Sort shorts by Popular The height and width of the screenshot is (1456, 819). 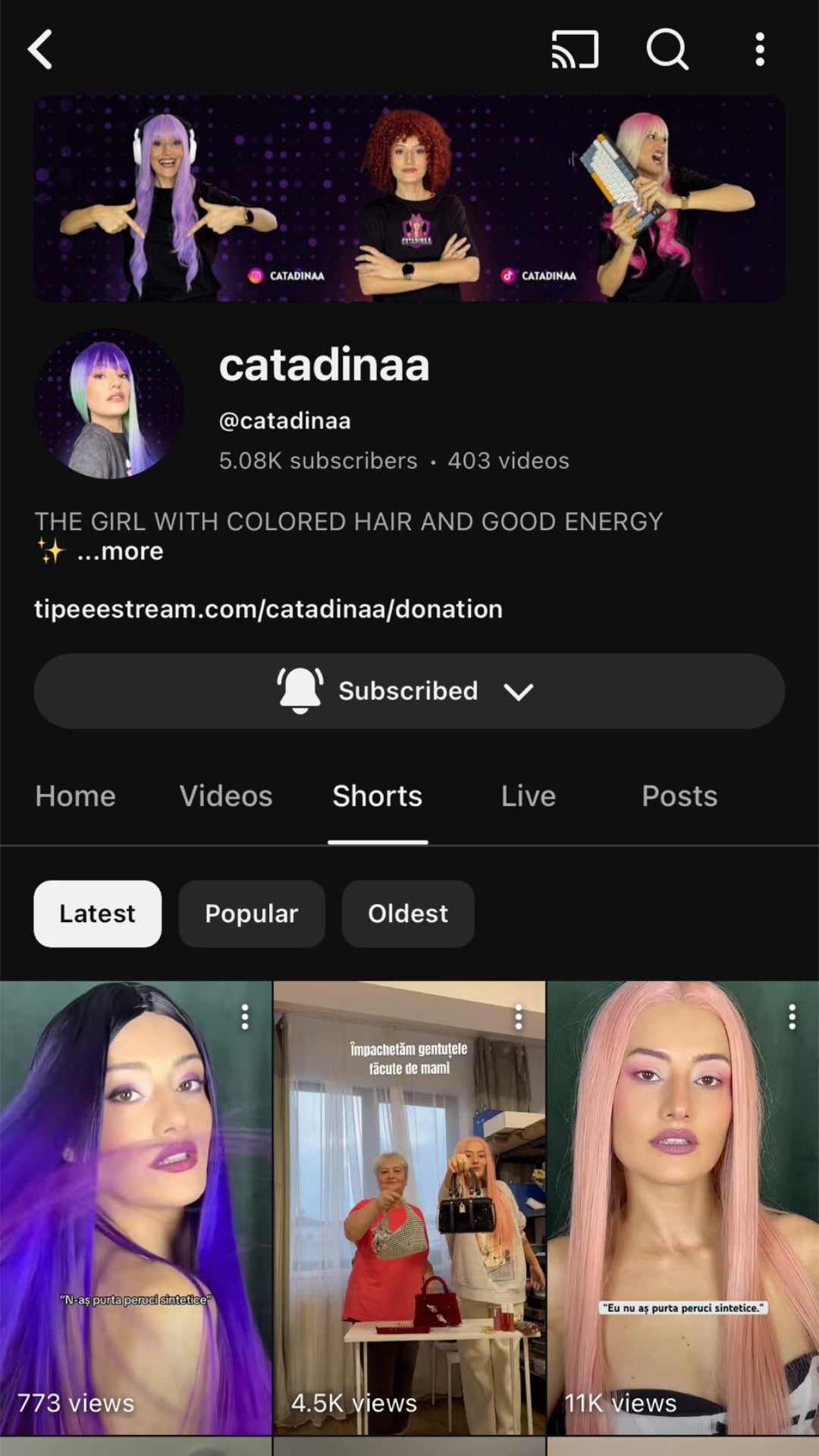coord(251,914)
